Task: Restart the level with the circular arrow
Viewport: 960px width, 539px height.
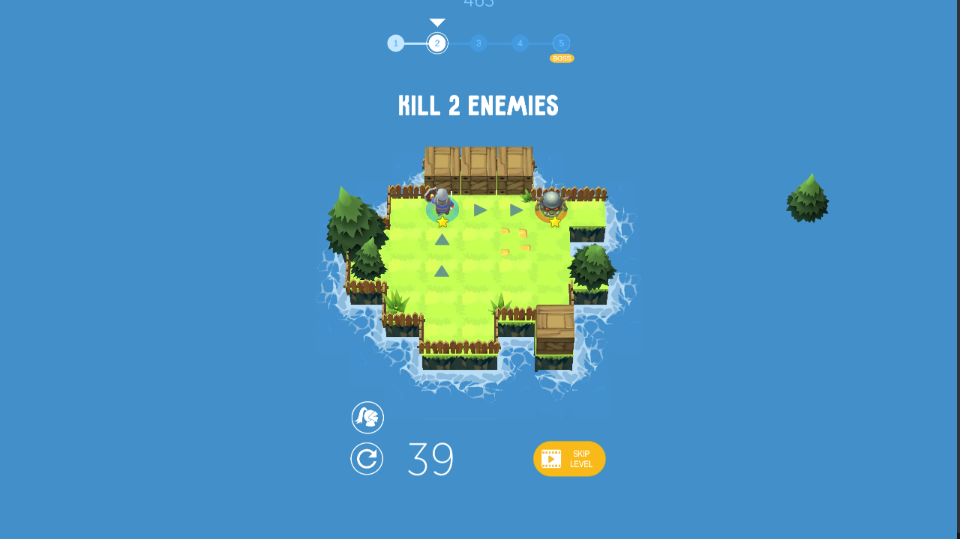Action: pyautogui.click(x=367, y=459)
